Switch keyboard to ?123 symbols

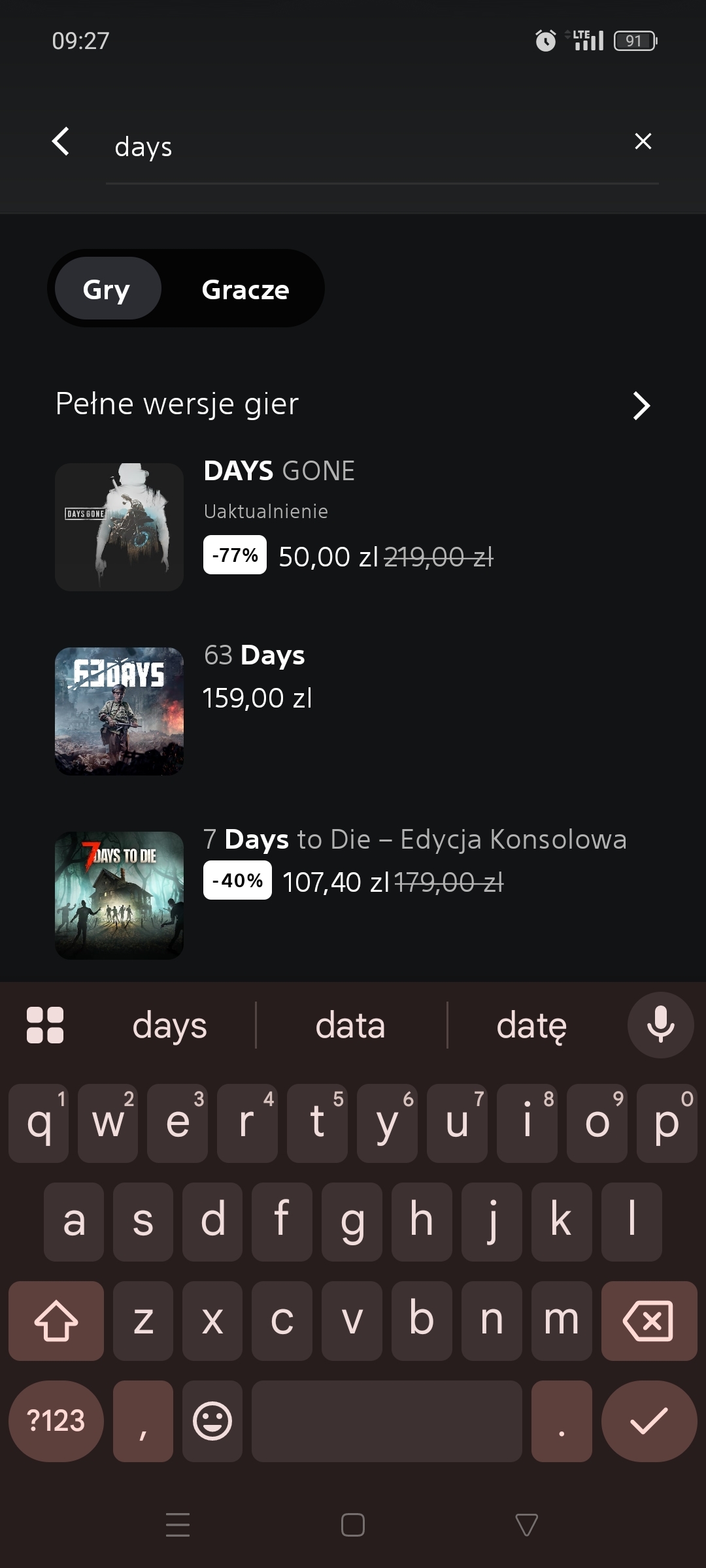56,1421
